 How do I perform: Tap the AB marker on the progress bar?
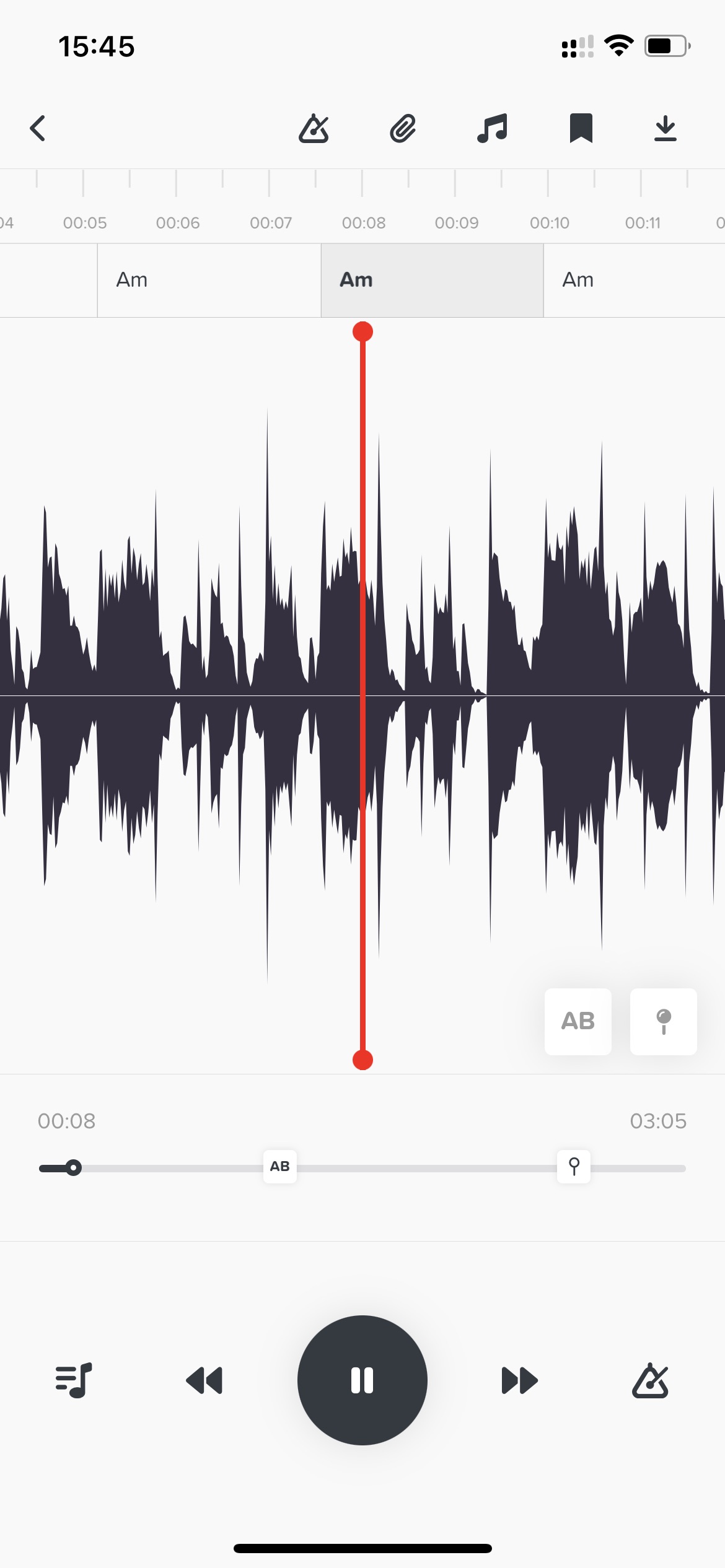[280, 1167]
